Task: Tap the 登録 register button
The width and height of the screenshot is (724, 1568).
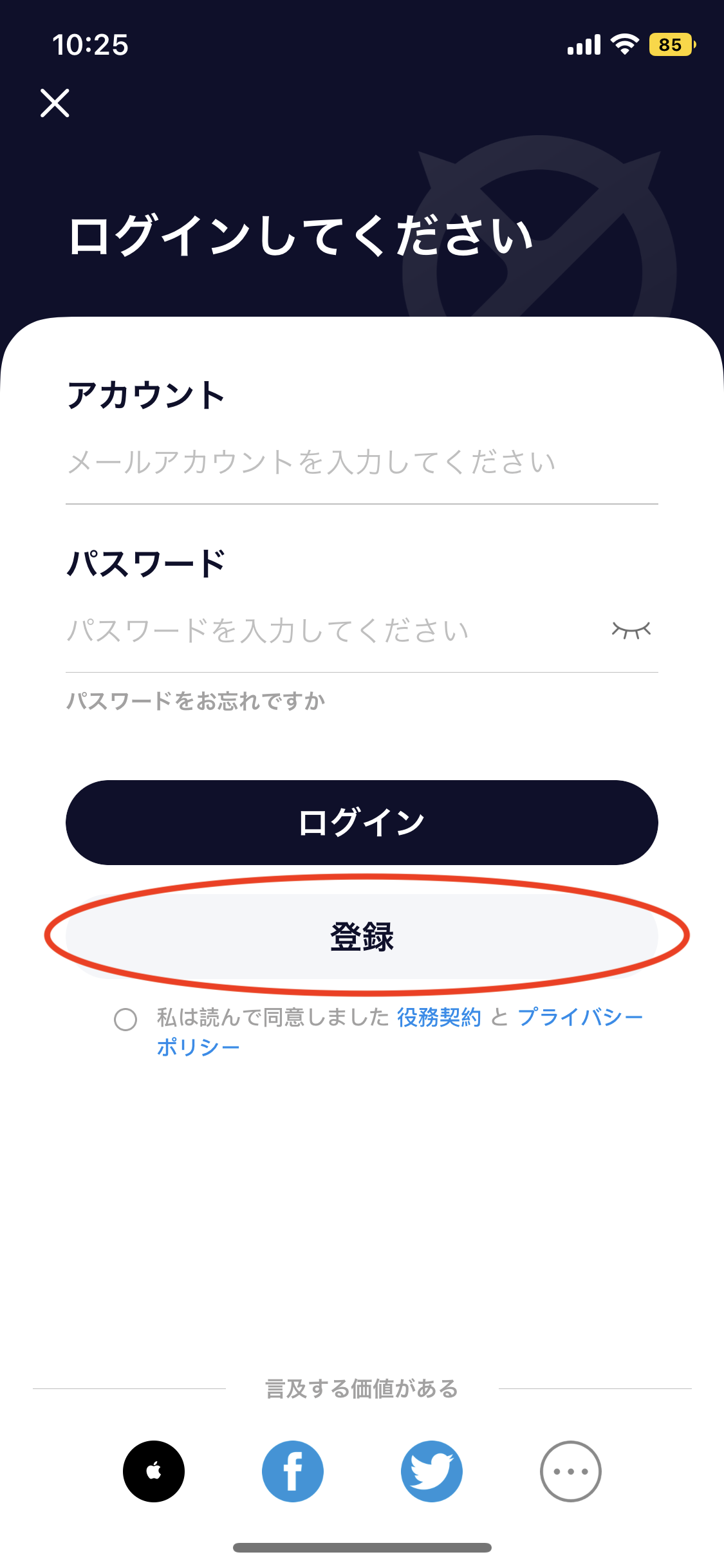Action: click(362, 937)
